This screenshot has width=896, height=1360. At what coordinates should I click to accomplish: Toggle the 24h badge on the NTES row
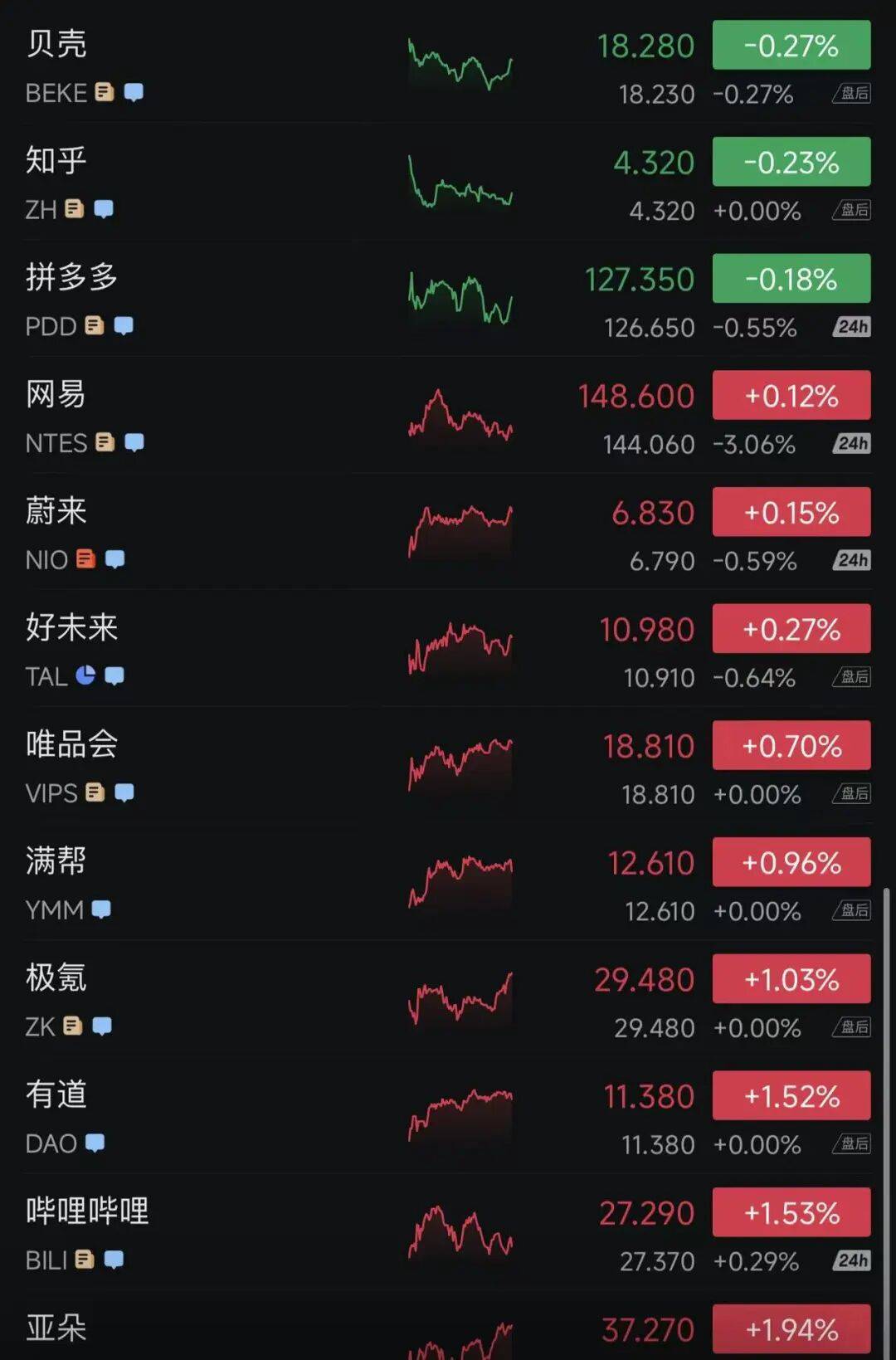pyautogui.click(x=853, y=445)
